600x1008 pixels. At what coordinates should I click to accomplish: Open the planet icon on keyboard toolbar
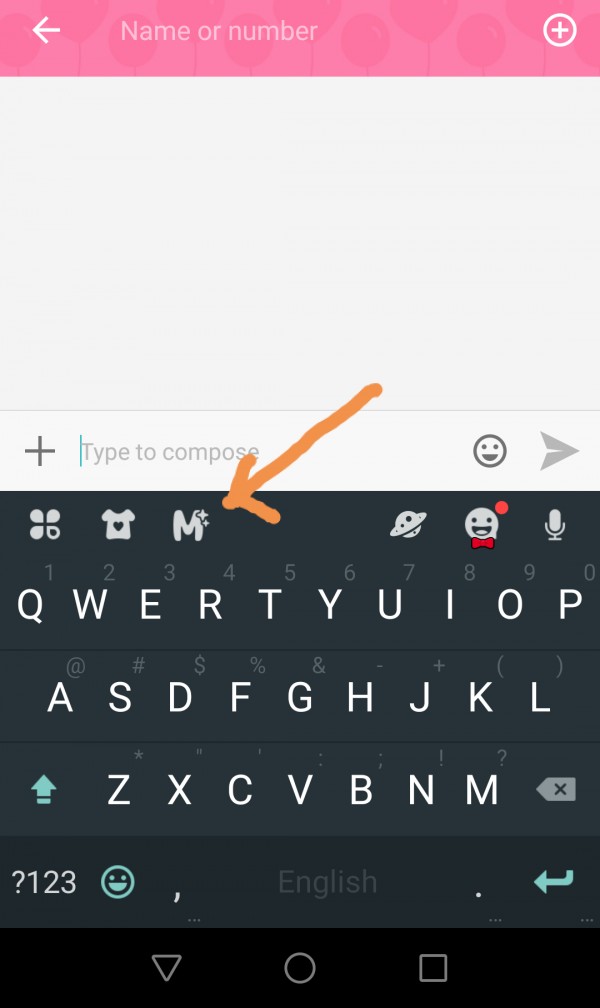408,524
